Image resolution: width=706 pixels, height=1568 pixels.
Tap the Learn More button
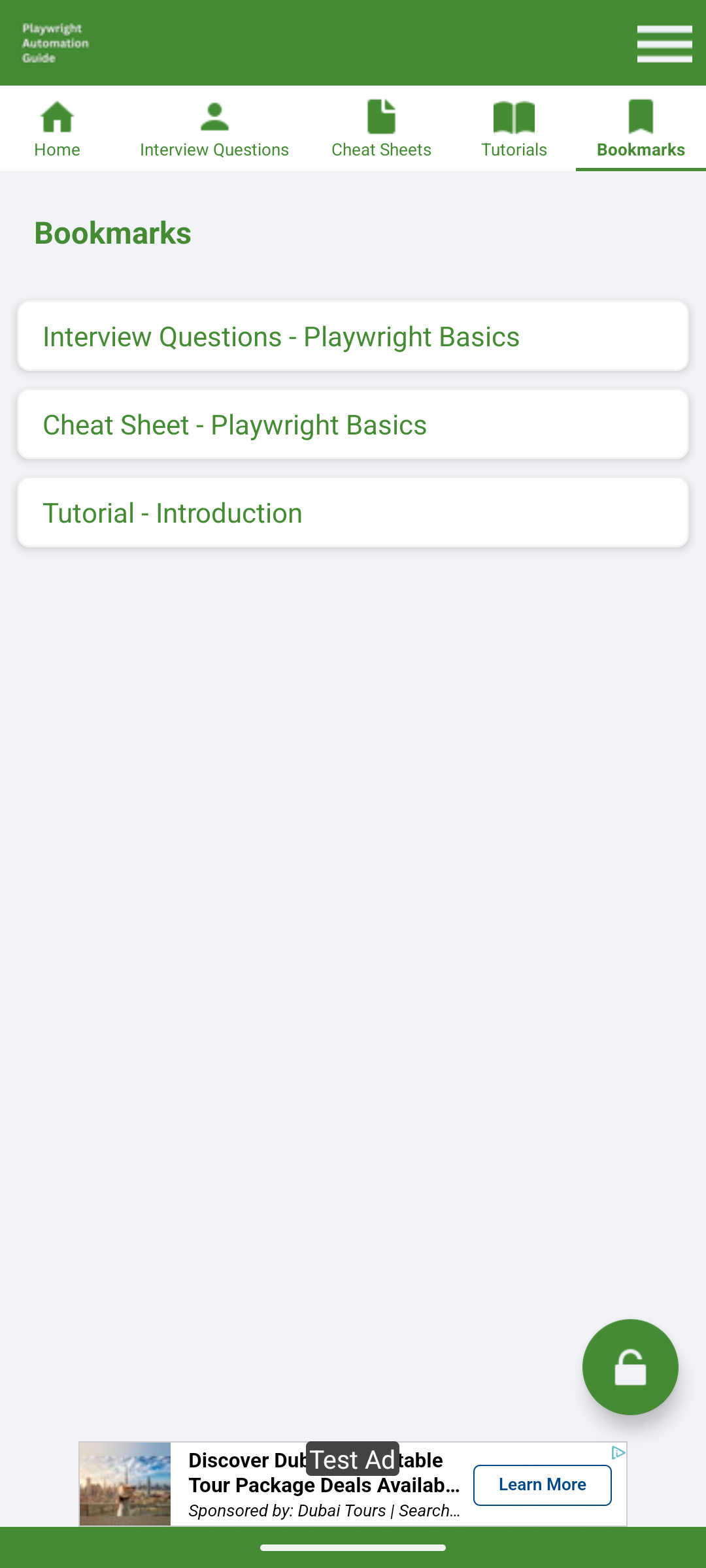coord(543,1484)
